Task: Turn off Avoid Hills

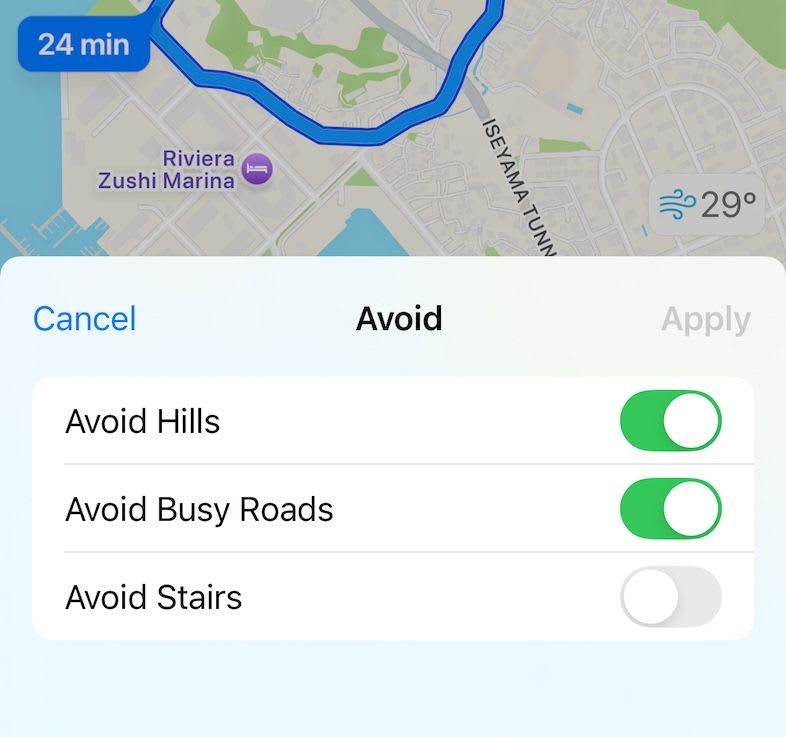Action: 670,421
